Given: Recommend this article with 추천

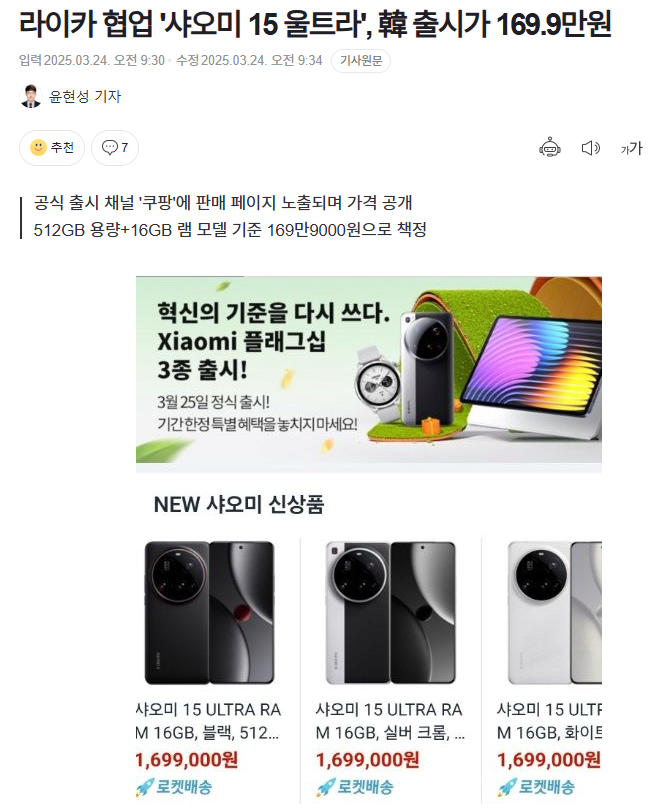Looking at the screenshot, I should 52,148.
